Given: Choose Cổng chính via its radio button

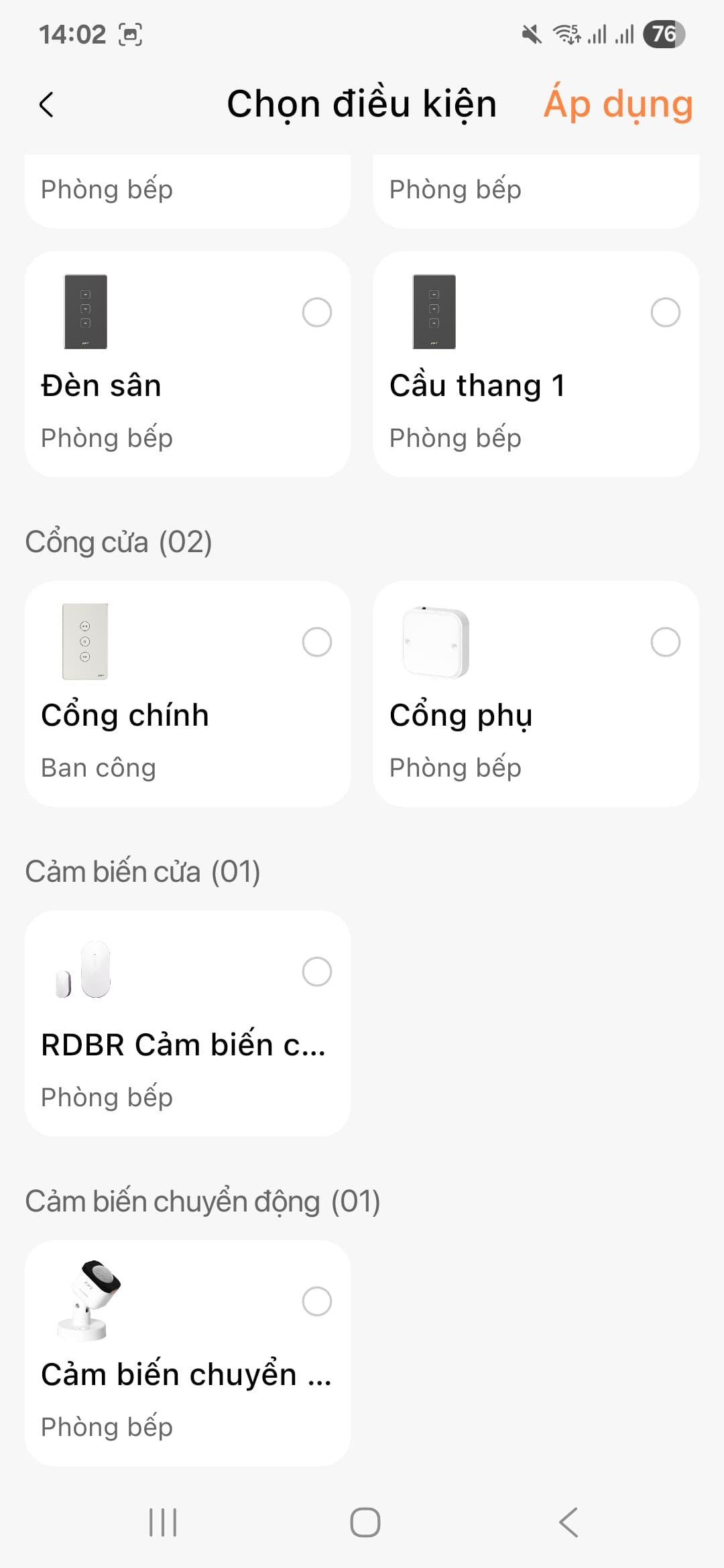Looking at the screenshot, I should (317, 641).
